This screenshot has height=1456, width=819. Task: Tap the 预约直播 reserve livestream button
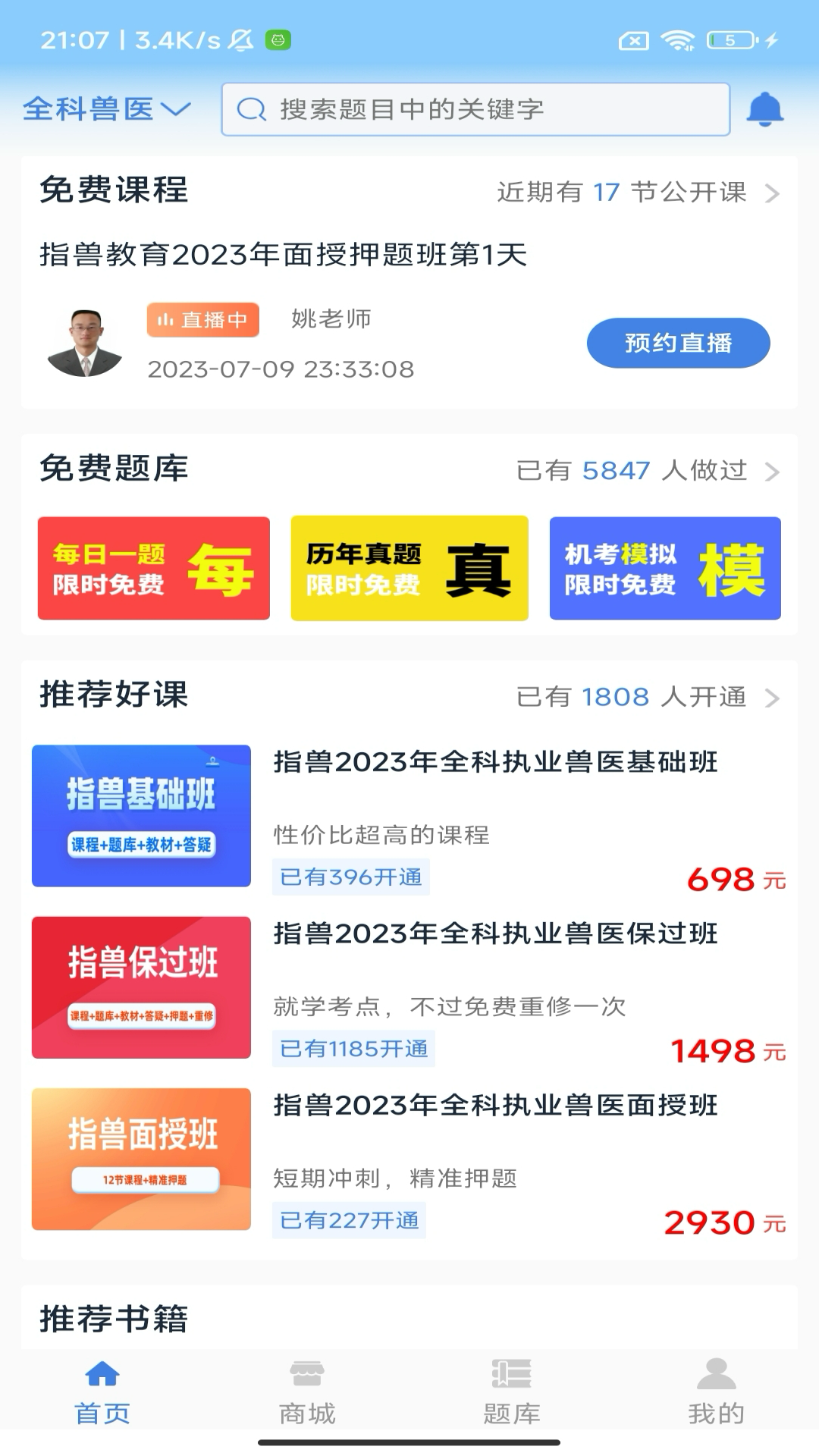[678, 343]
